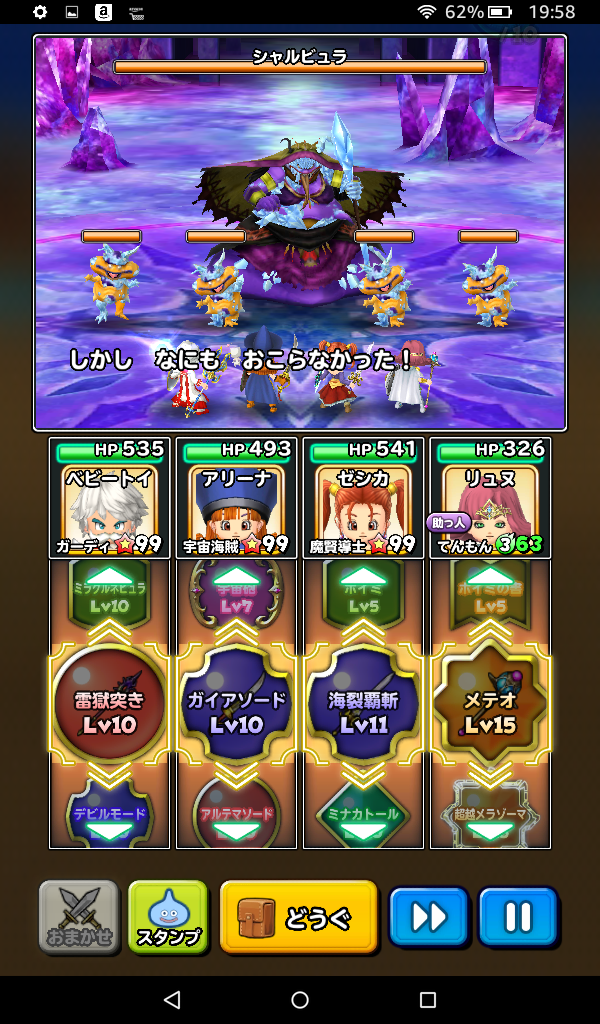This screenshot has height=1024, width=600.
Task: Open the スタンプ stamp menu
Action: tap(169, 917)
